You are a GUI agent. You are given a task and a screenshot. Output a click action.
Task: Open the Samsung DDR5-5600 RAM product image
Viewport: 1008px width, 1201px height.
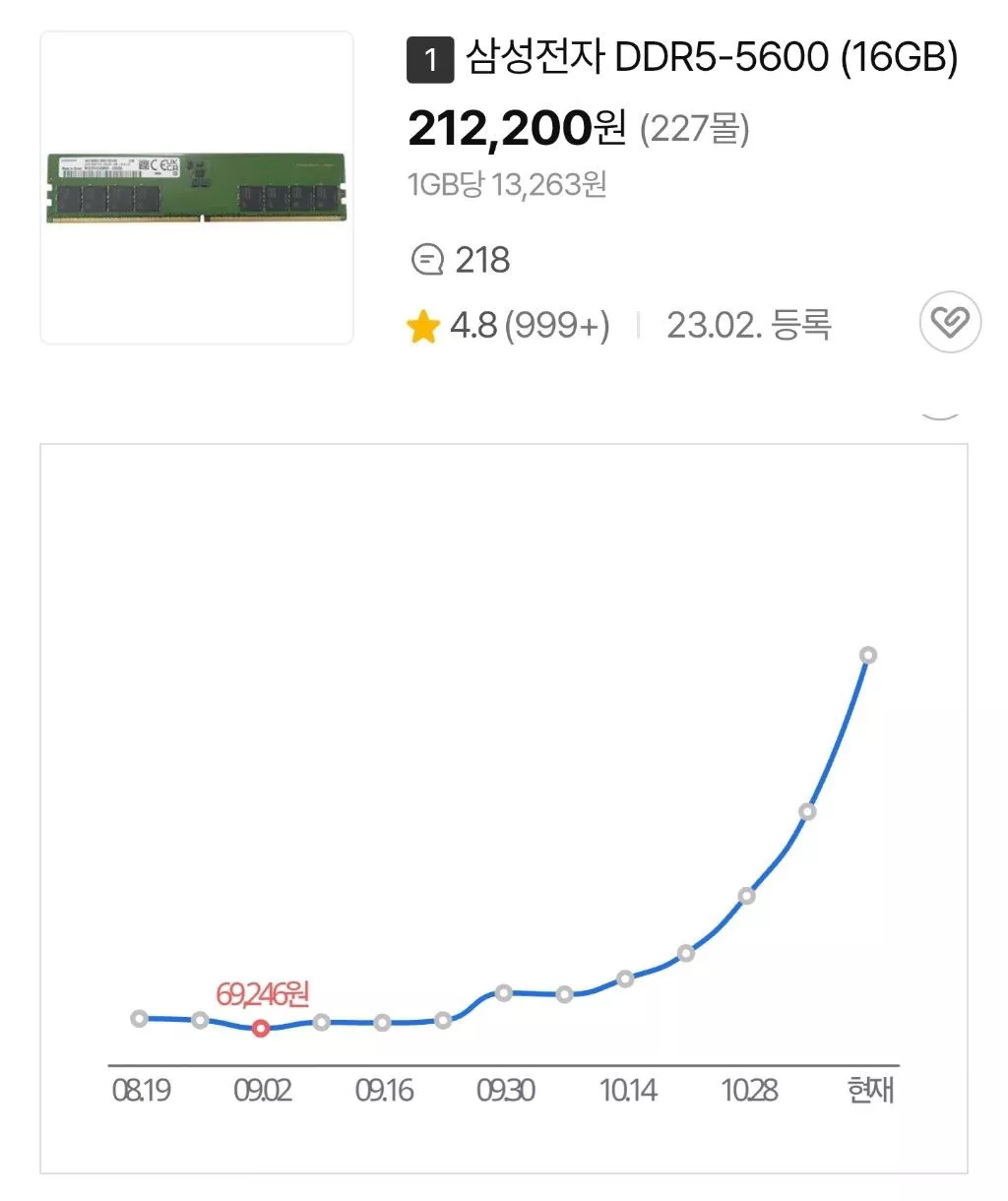[x=197, y=188]
